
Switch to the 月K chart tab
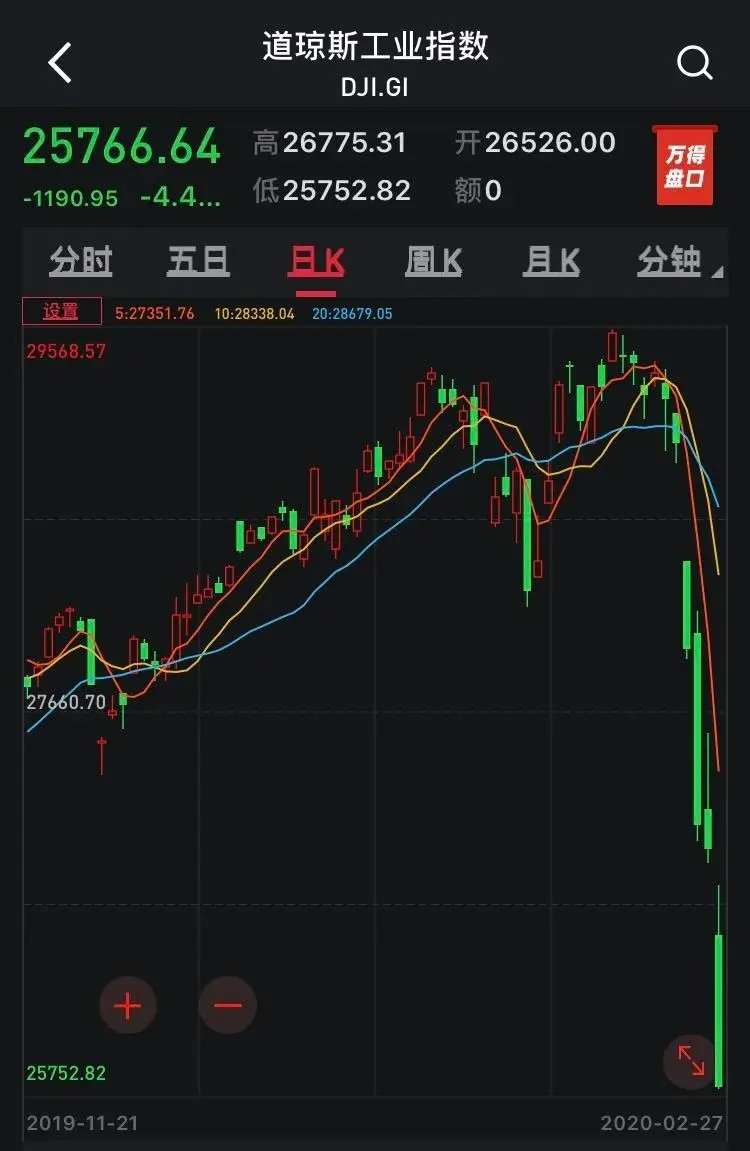click(x=551, y=262)
